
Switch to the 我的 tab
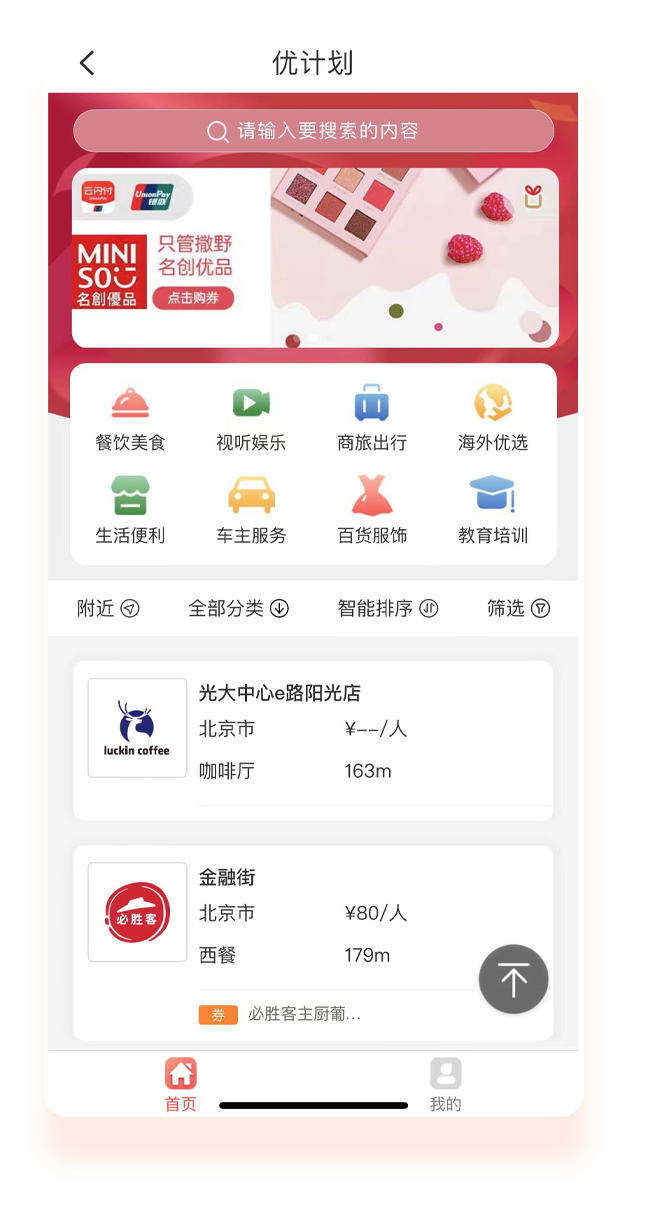click(445, 1085)
